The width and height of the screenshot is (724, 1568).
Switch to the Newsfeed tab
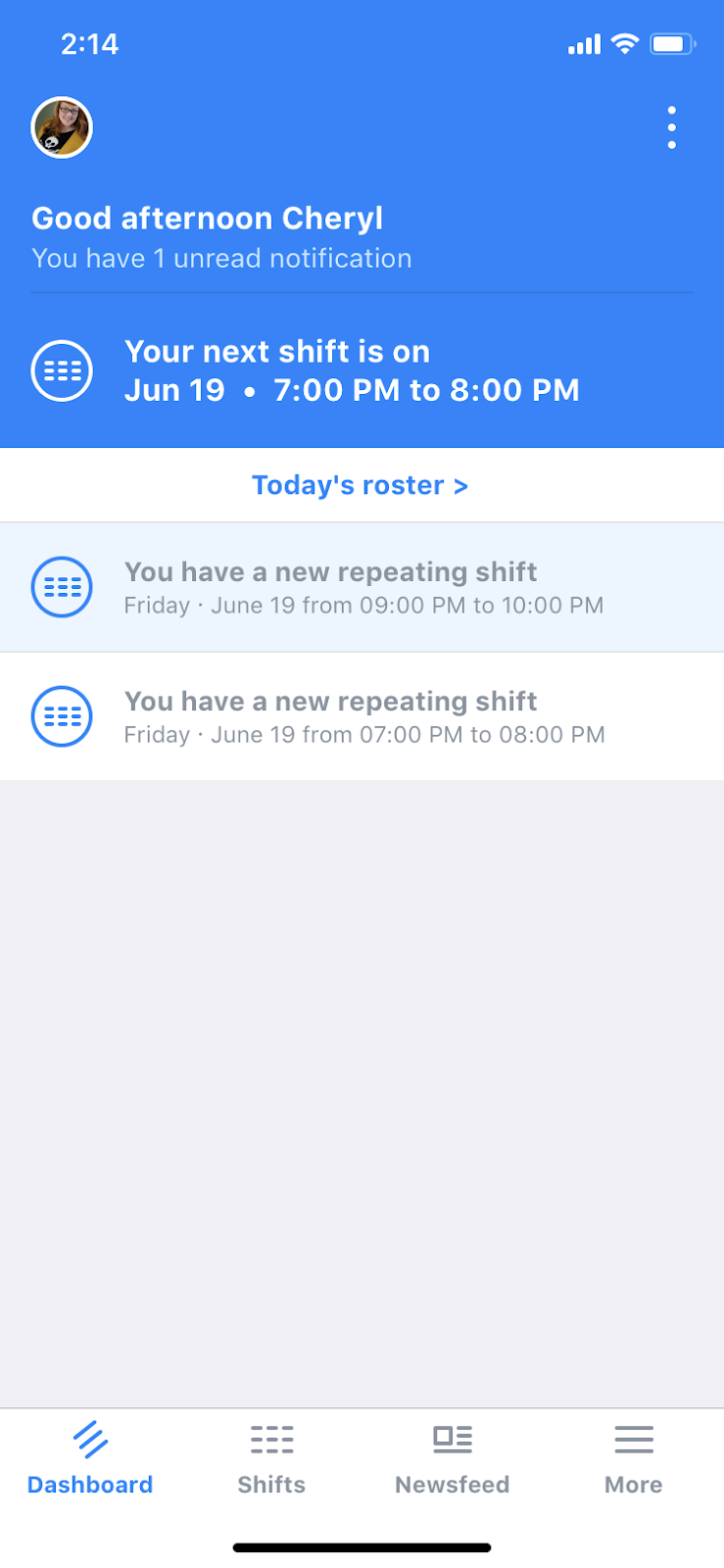click(452, 1459)
